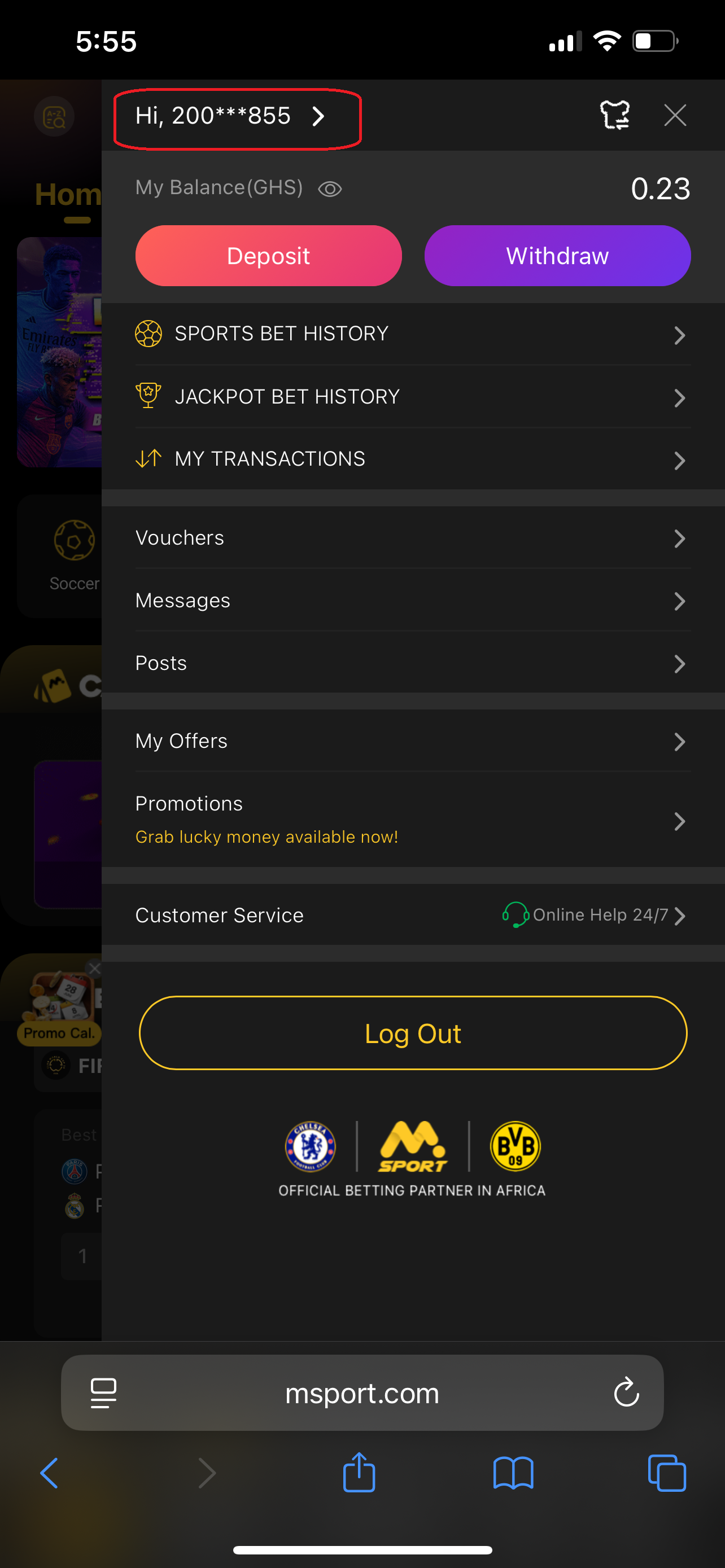
Task: Tap the Withdraw button
Action: (557, 256)
